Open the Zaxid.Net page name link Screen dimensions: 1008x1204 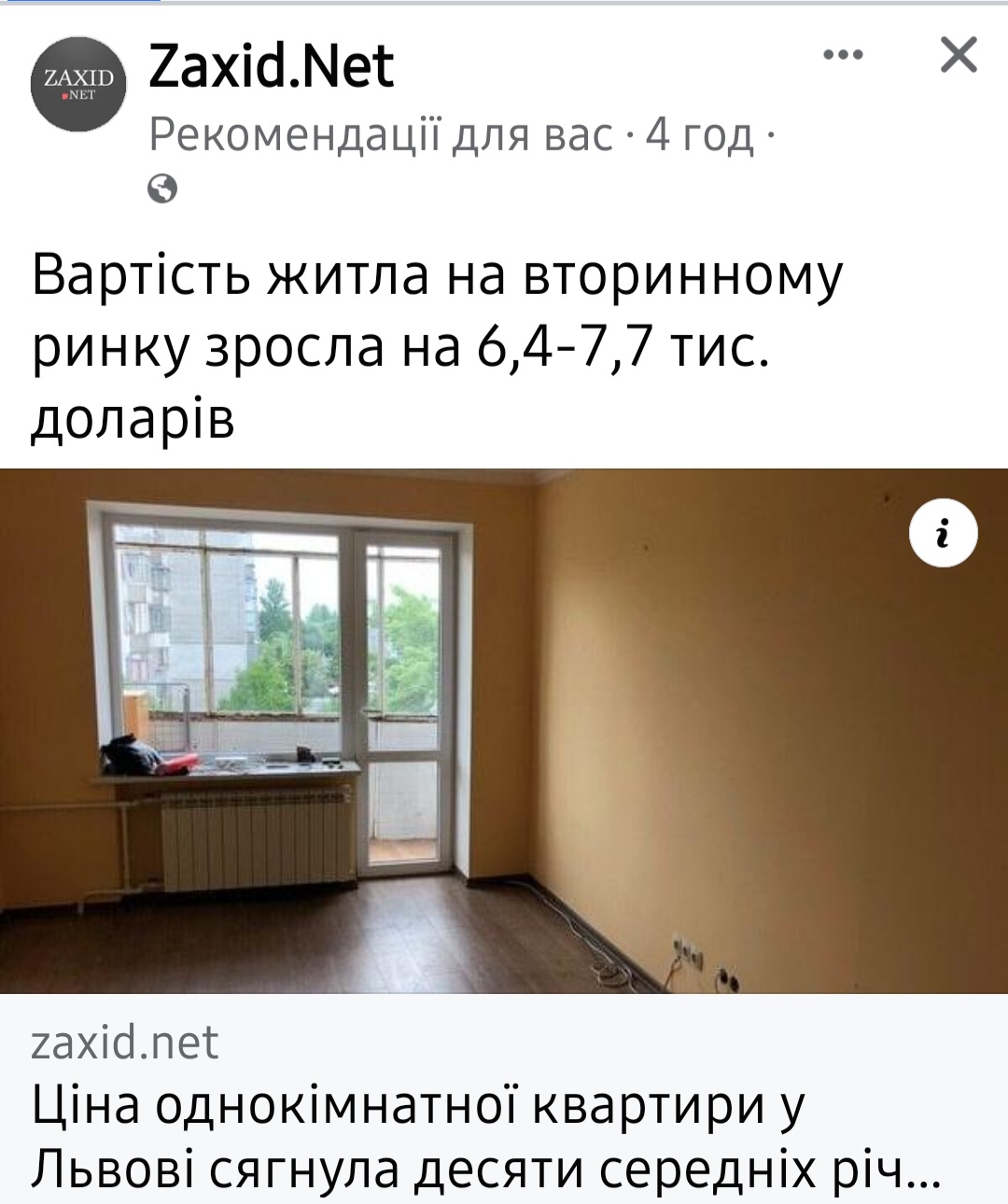coord(272,66)
